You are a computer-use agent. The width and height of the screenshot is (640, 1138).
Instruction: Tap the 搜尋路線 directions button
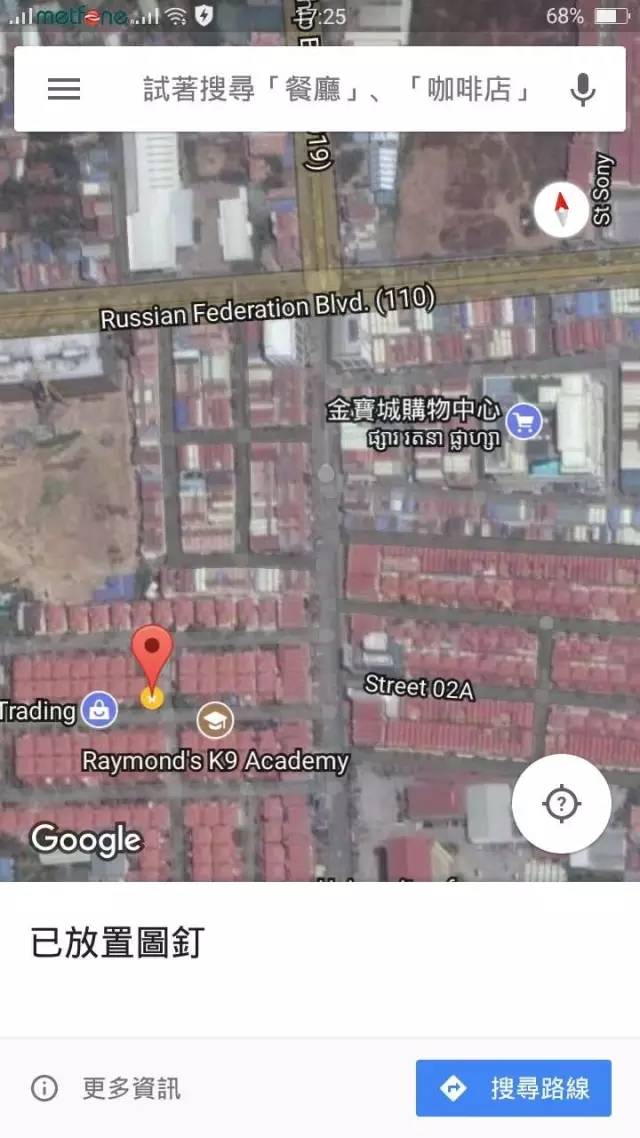(x=513, y=1088)
